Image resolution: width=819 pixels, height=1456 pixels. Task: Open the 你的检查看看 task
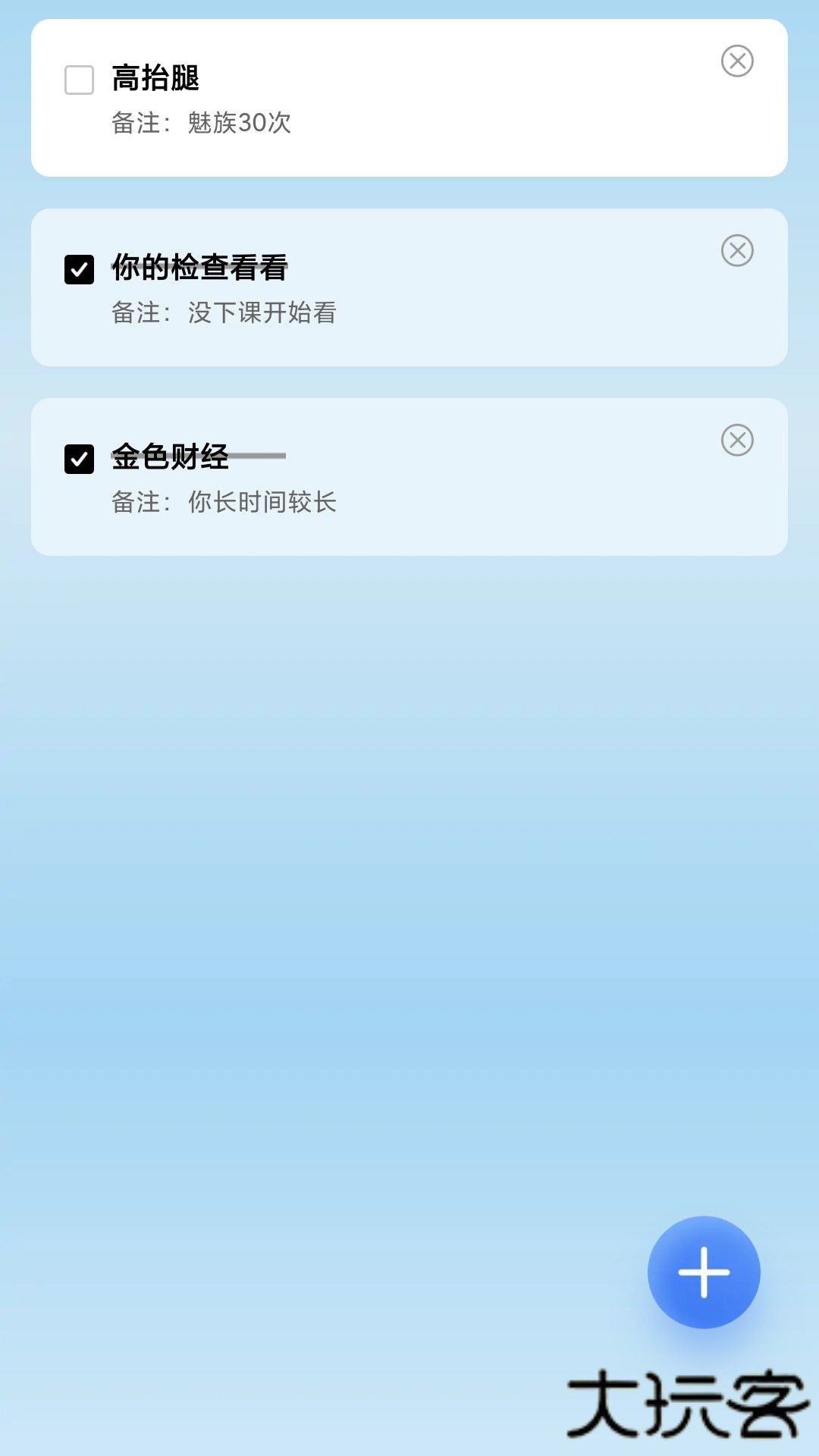[x=201, y=267]
